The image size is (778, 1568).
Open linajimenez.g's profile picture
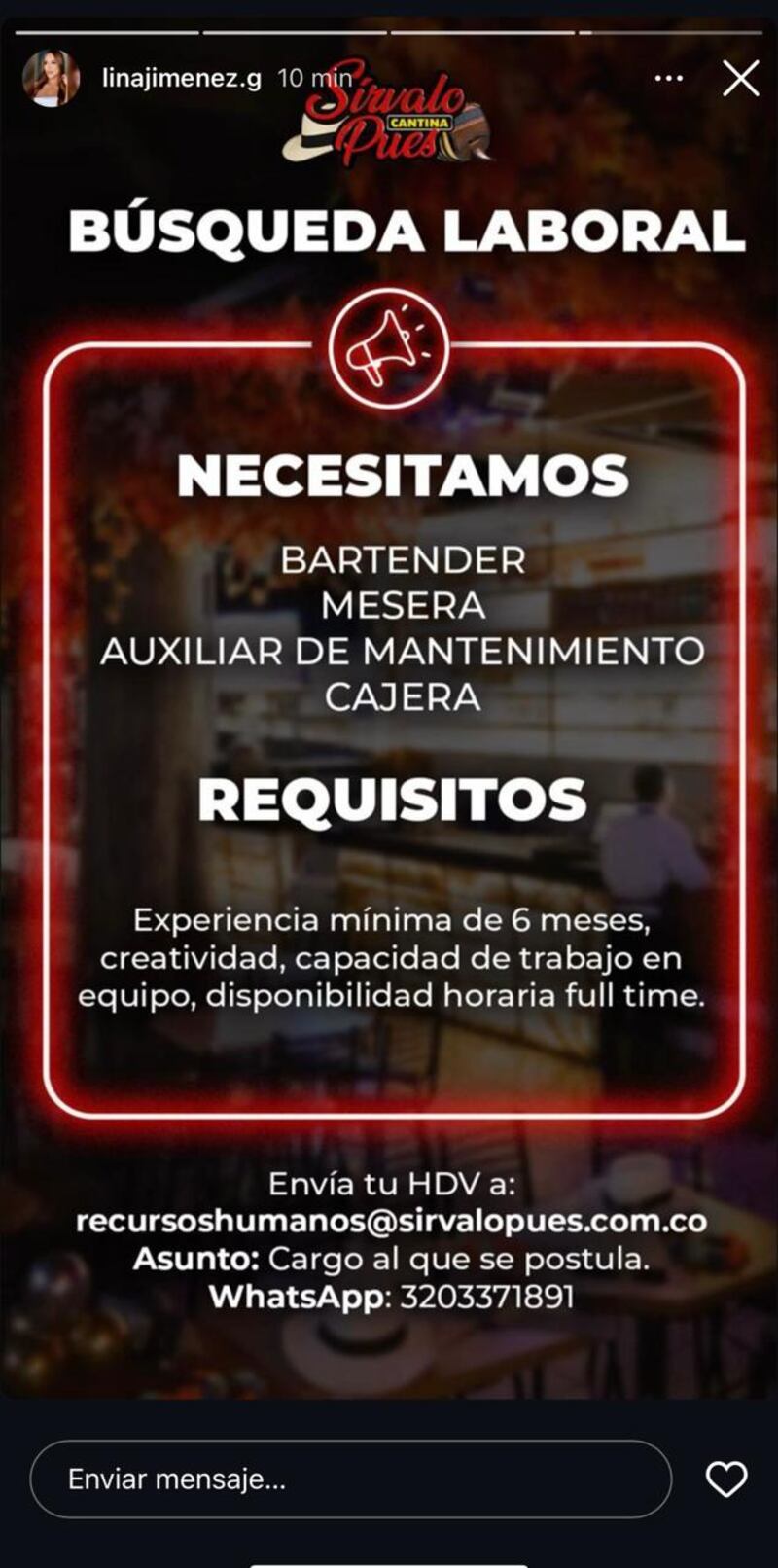pos(51,78)
